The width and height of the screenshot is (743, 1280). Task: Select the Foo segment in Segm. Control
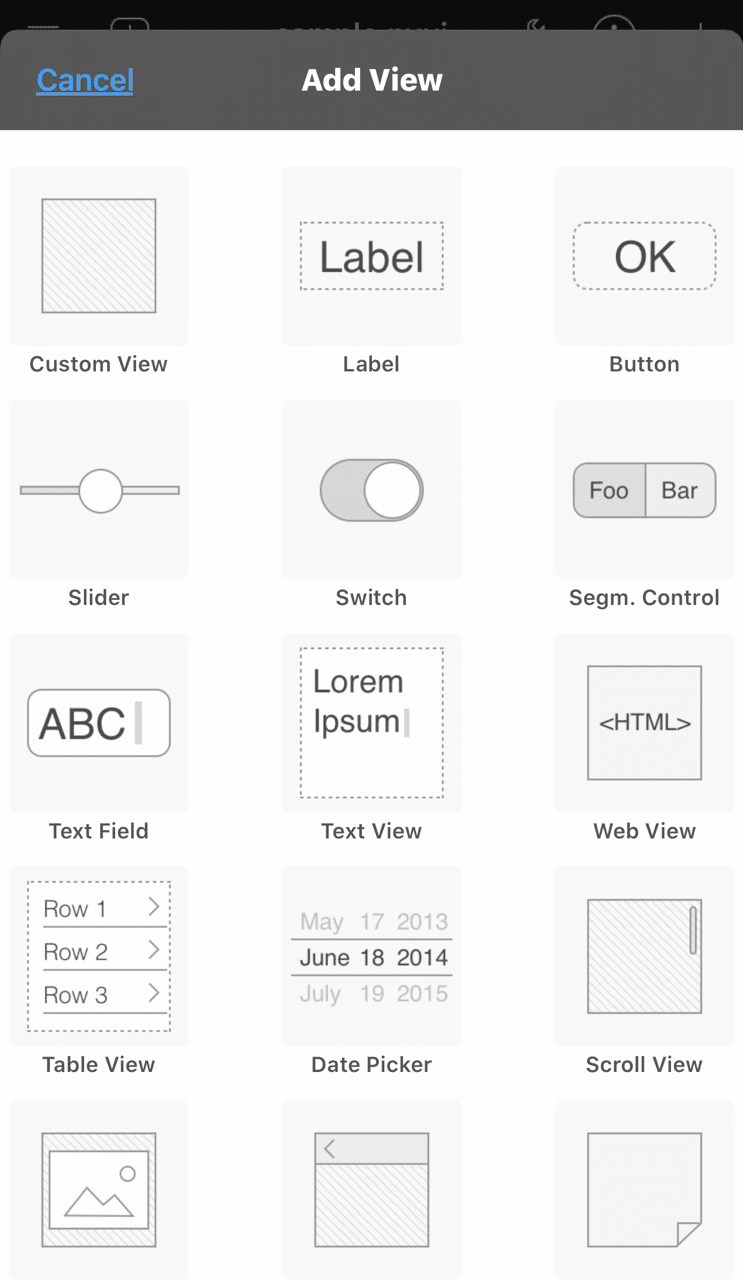[x=608, y=490]
